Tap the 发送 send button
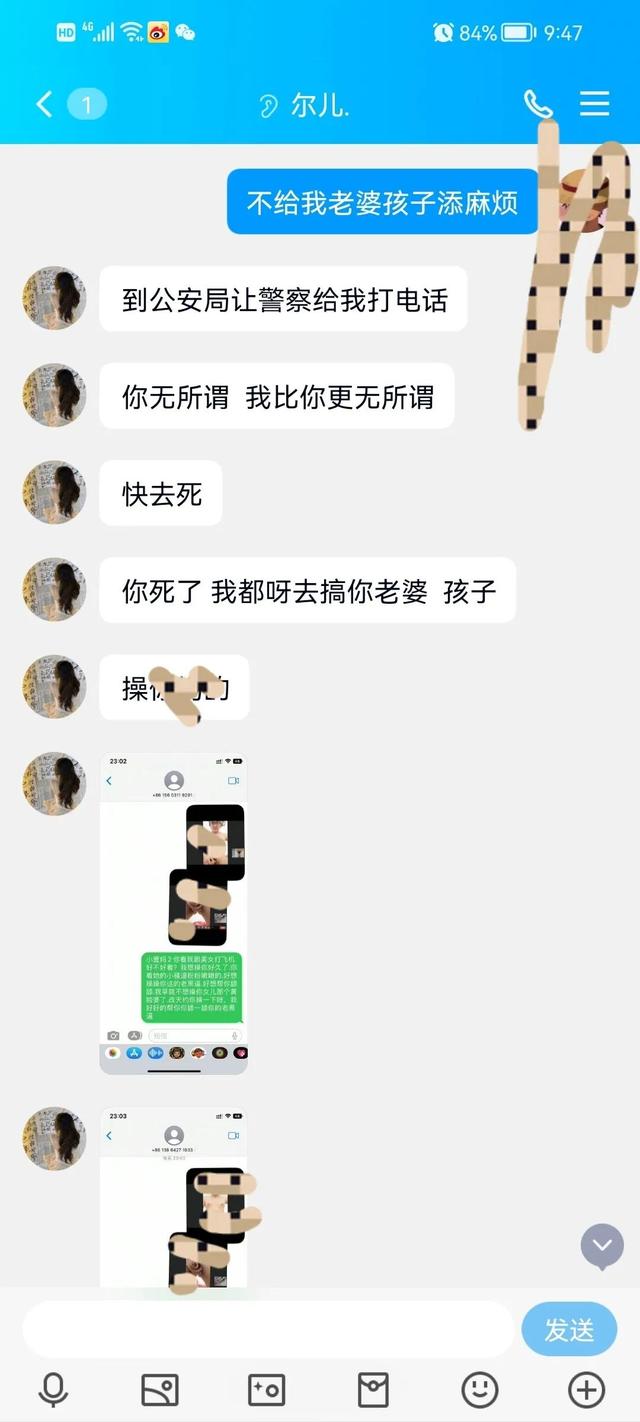The width and height of the screenshot is (640, 1422). [x=569, y=1329]
